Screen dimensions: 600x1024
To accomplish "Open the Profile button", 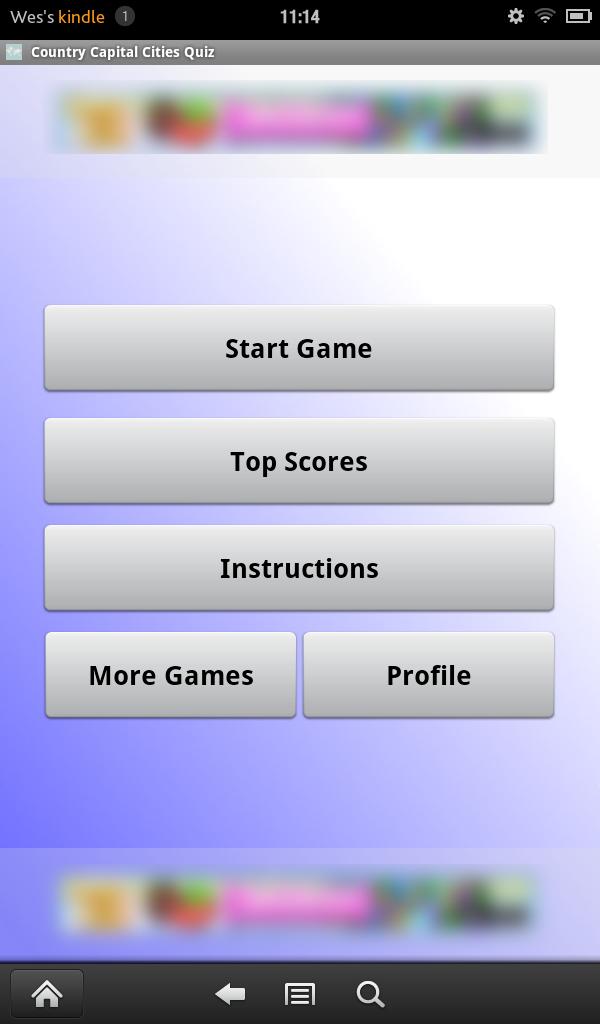I will point(428,675).
